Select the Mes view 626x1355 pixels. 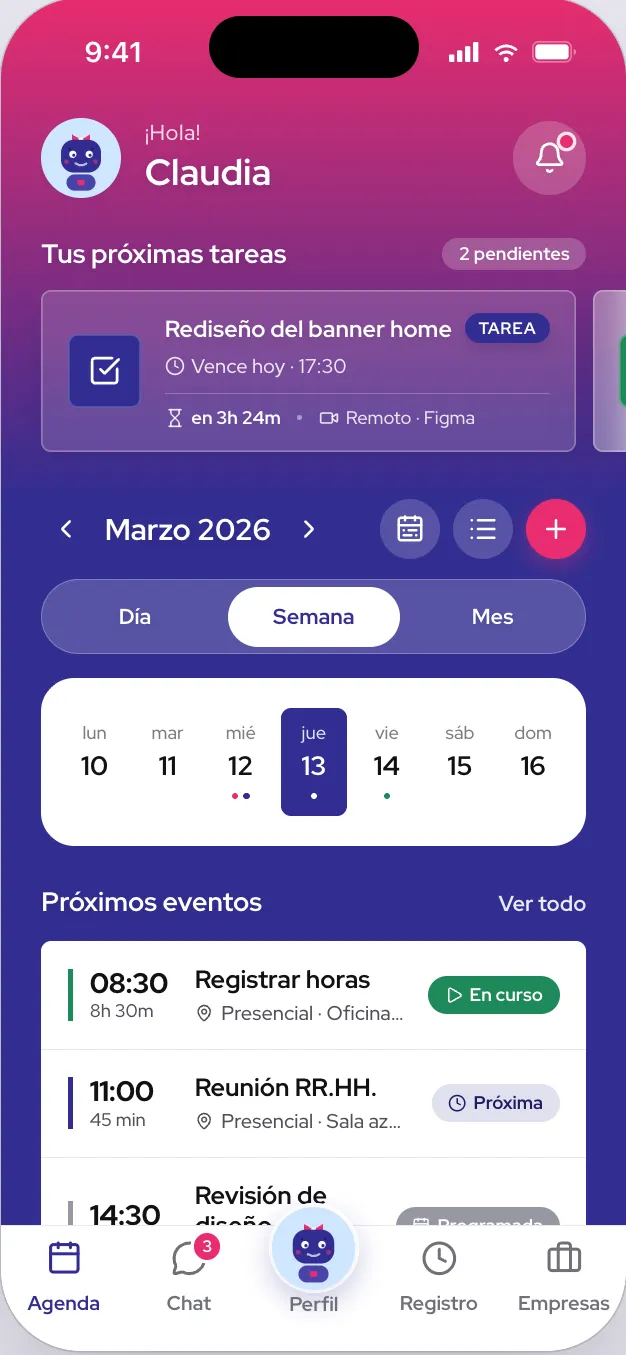point(492,617)
